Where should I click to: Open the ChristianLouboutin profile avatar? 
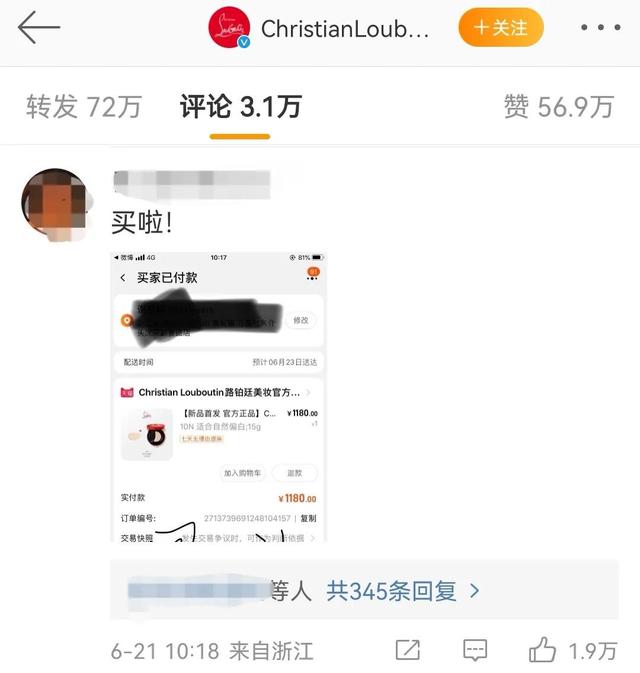tap(229, 28)
